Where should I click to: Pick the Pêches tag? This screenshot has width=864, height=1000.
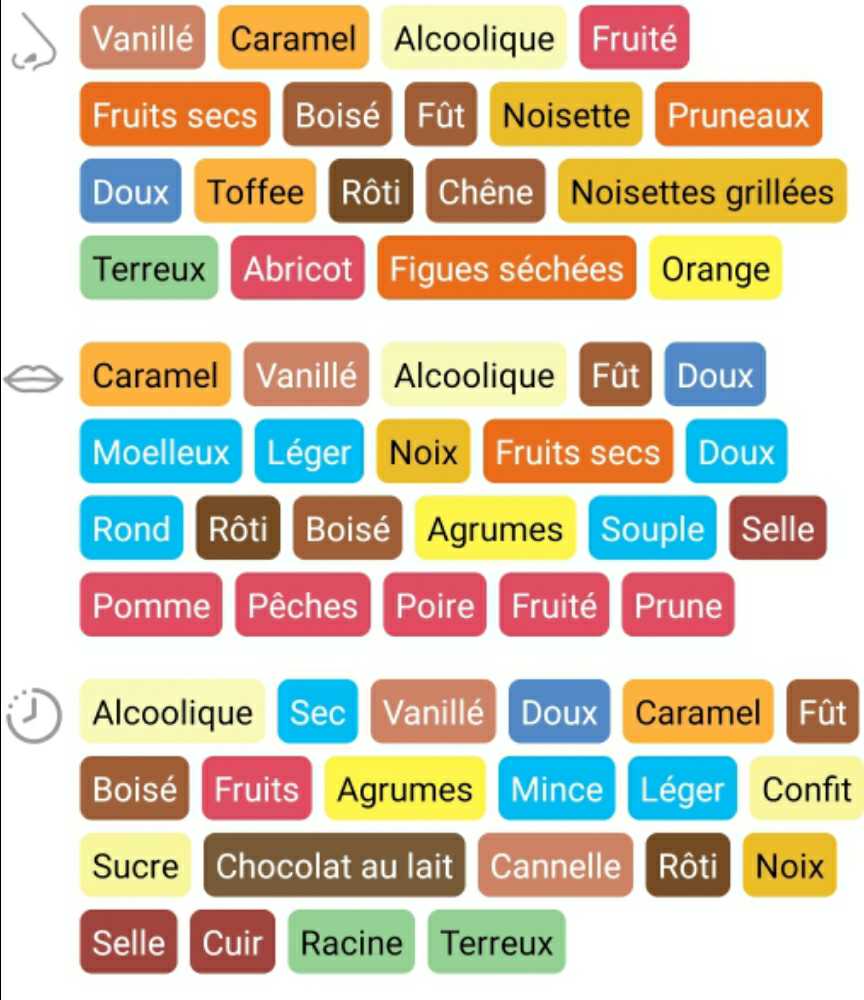(x=302, y=606)
